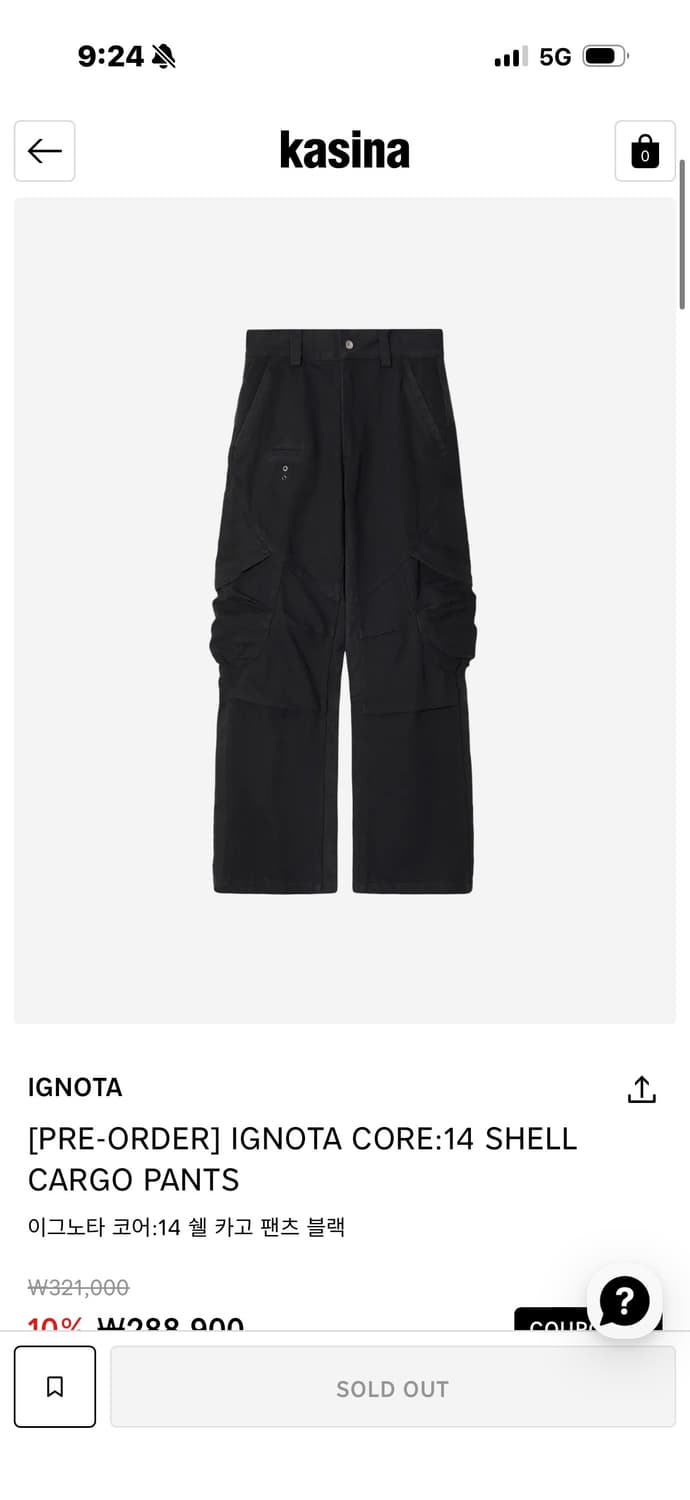Open the shopping bag

click(645, 151)
